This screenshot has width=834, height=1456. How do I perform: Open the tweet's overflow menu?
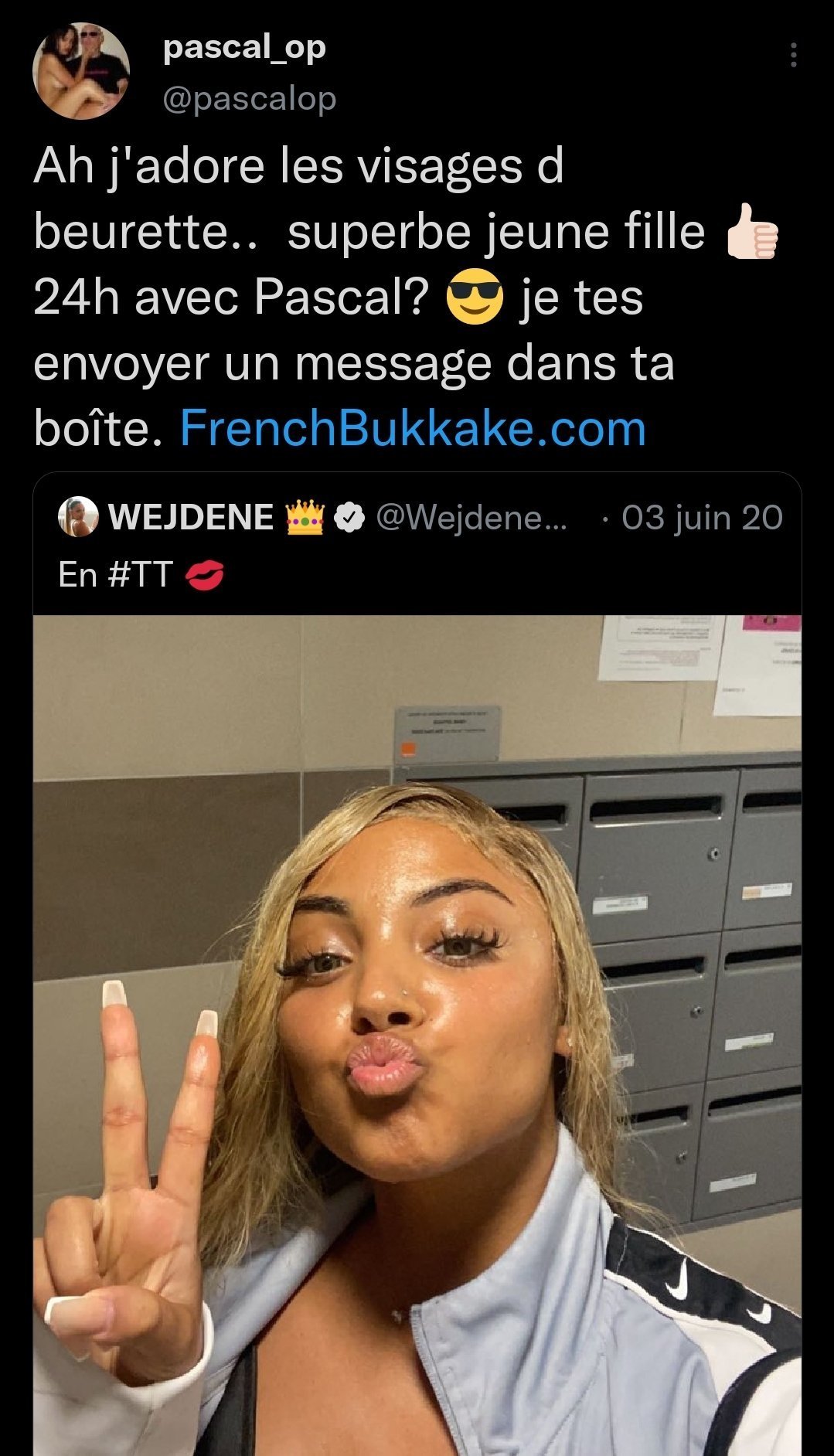coord(793,55)
